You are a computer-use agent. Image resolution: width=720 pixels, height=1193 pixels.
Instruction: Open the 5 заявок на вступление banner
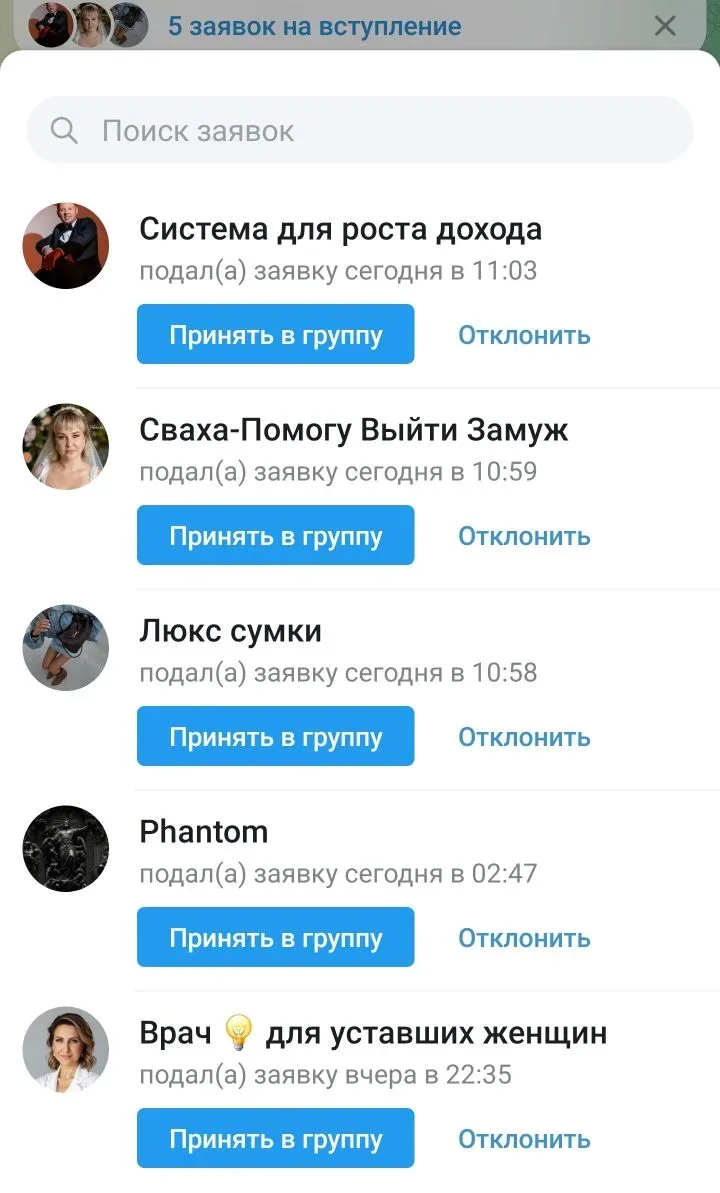point(314,26)
